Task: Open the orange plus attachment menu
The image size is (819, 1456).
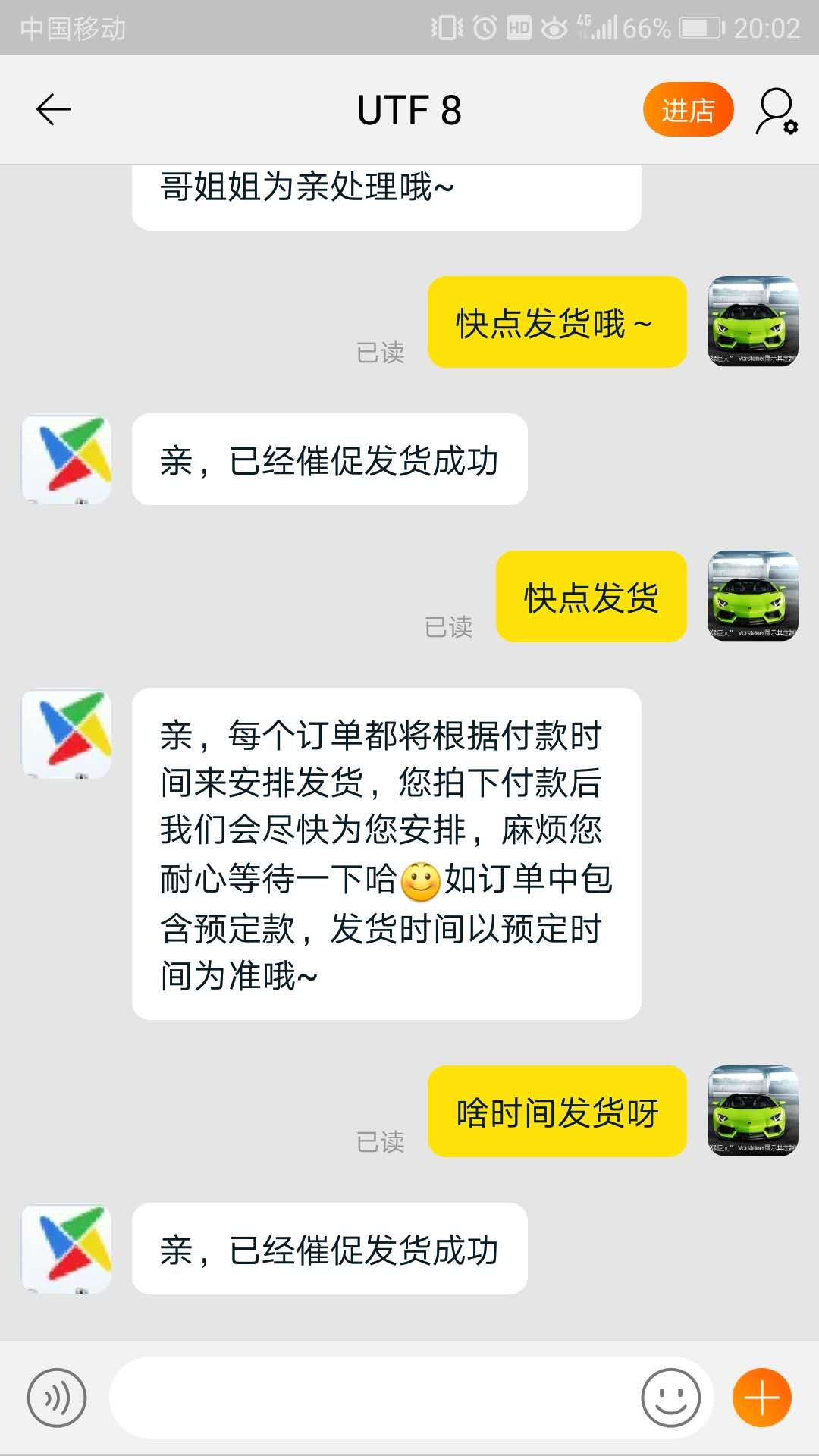Action: coord(761,1398)
